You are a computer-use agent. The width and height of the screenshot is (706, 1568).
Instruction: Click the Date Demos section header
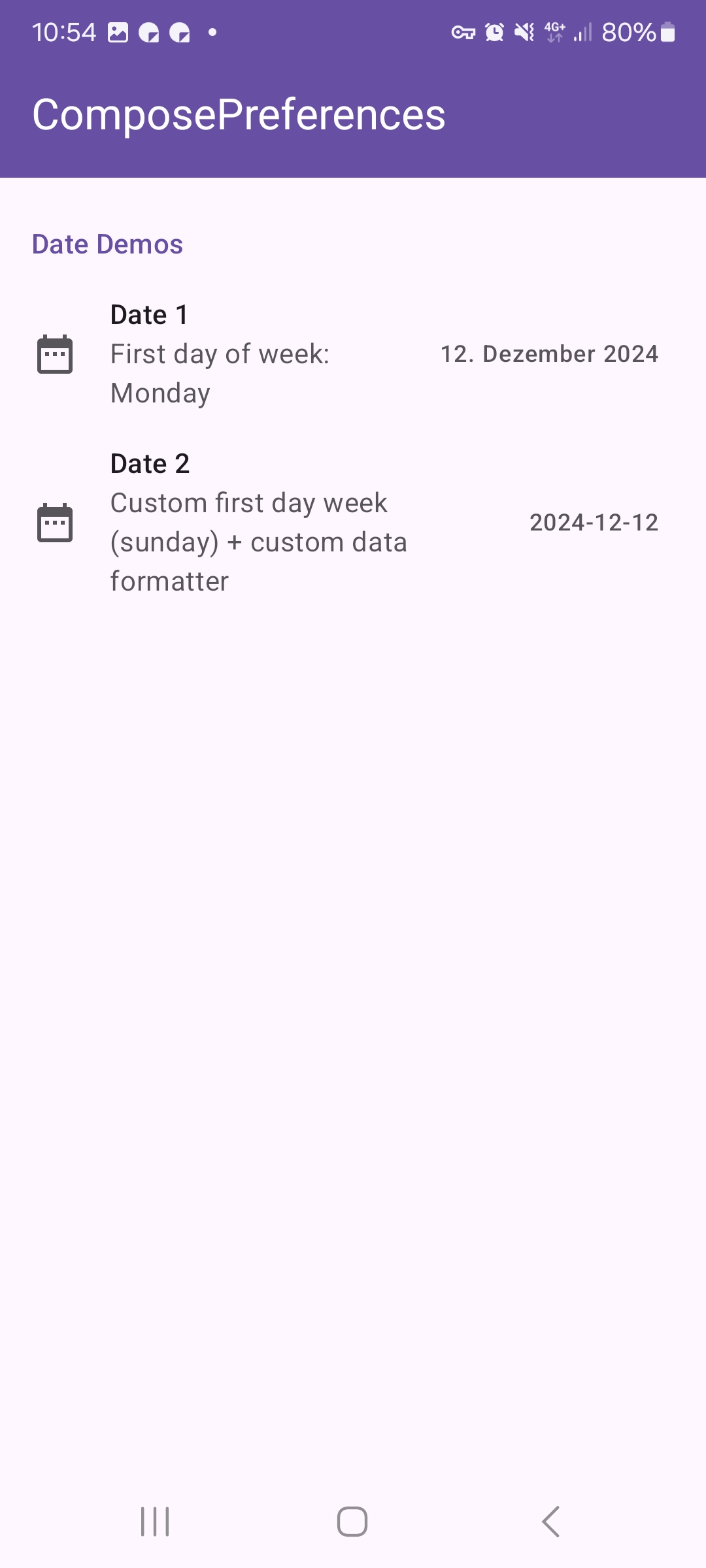click(x=107, y=244)
